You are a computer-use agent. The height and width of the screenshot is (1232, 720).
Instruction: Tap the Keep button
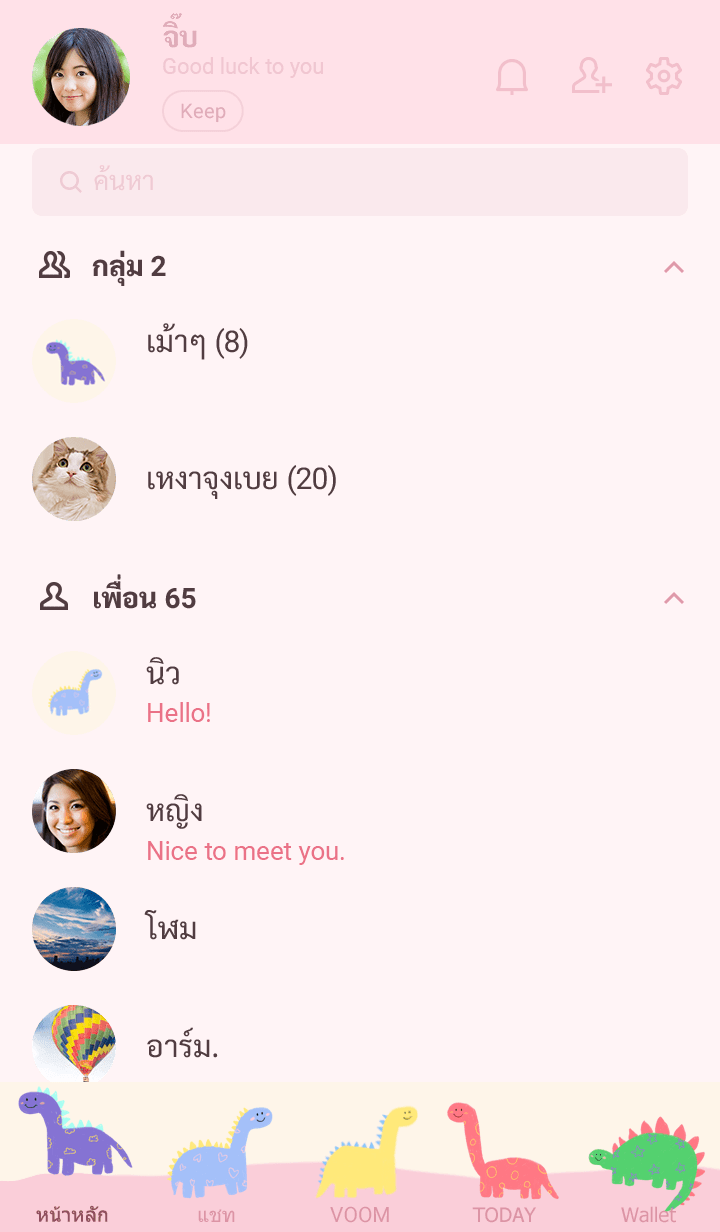click(x=203, y=111)
